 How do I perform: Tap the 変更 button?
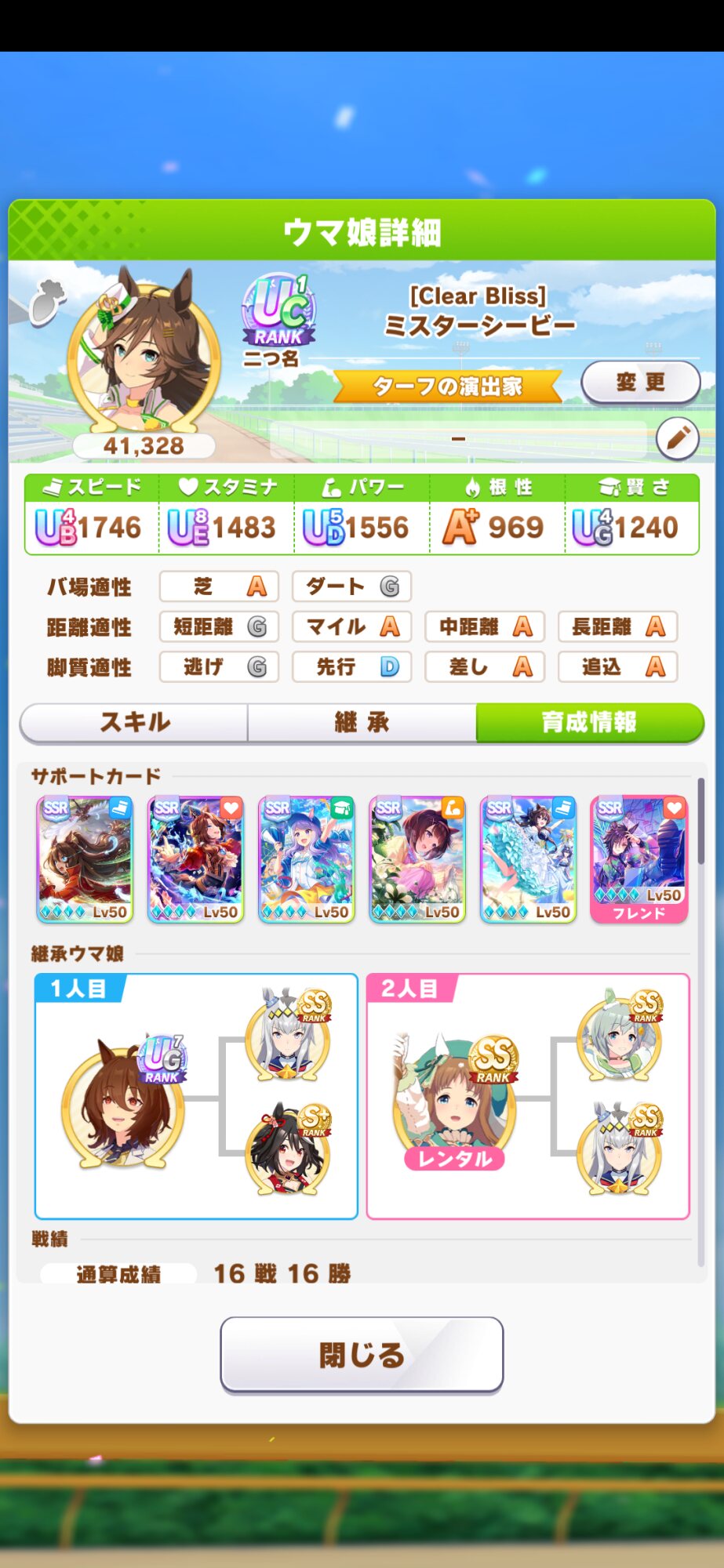tap(640, 383)
